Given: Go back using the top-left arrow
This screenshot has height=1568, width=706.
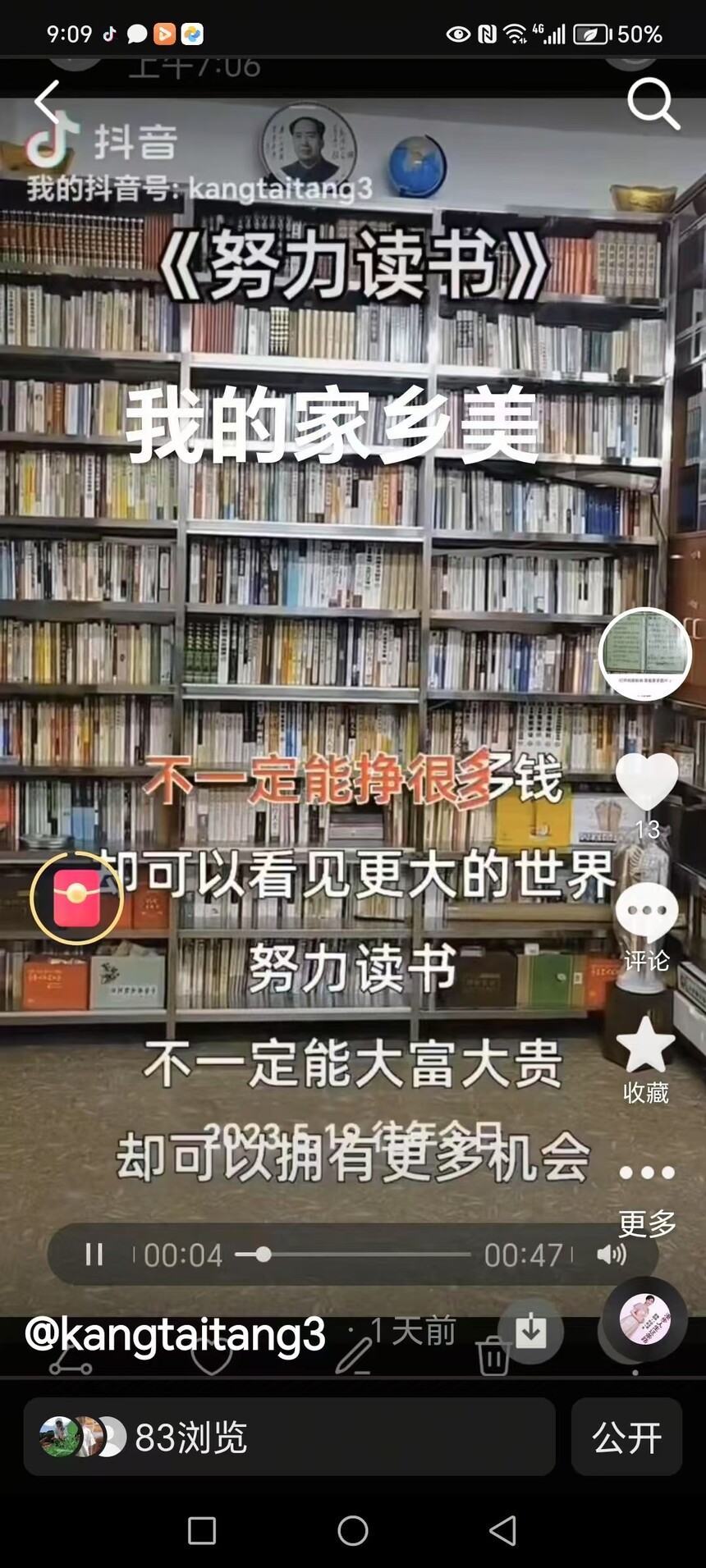Looking at the screenshot, I should coord(47,103).
